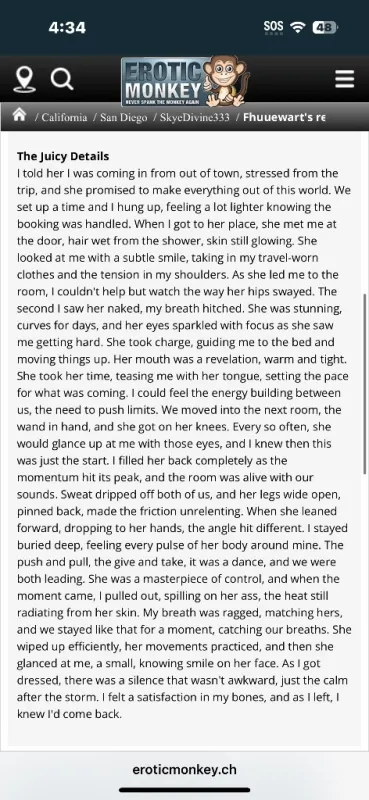Open the San Diego breadcrumb link
The width and height of the screenshot is (369, 800).
(124, 117)
